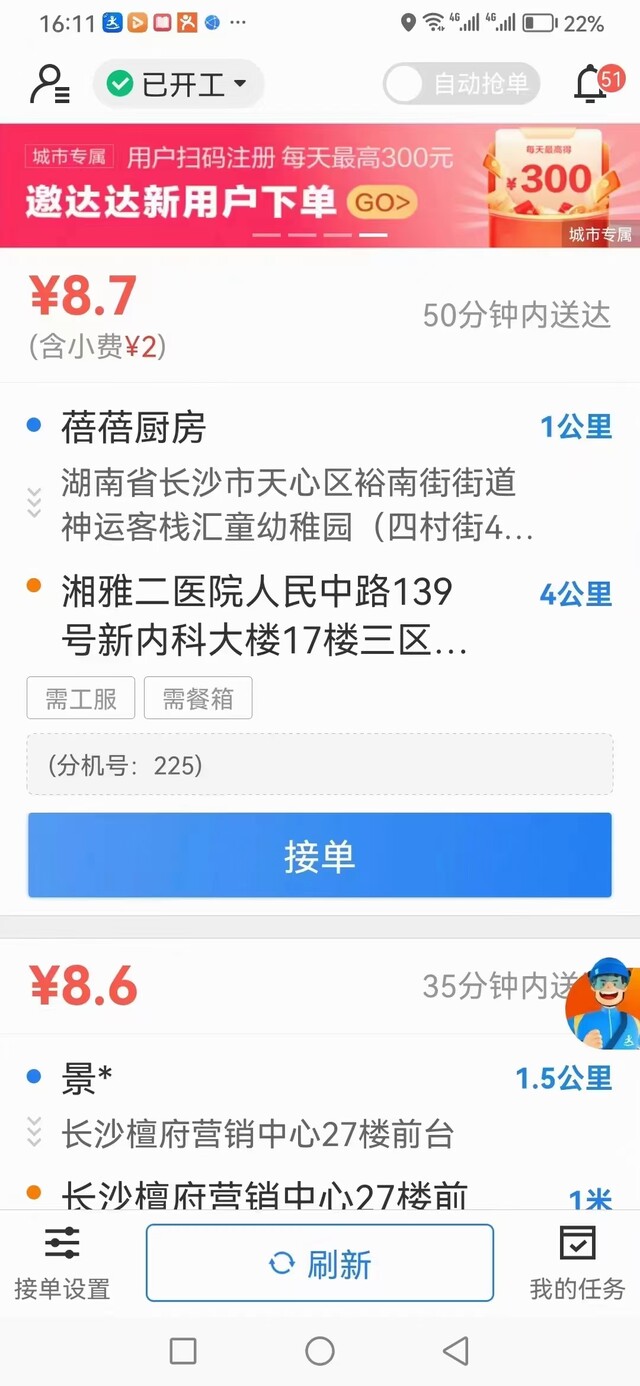Expand the 已开工 work status dropdown
The height and width of the screenshot is (1386, 640).
tap(178, 85)
